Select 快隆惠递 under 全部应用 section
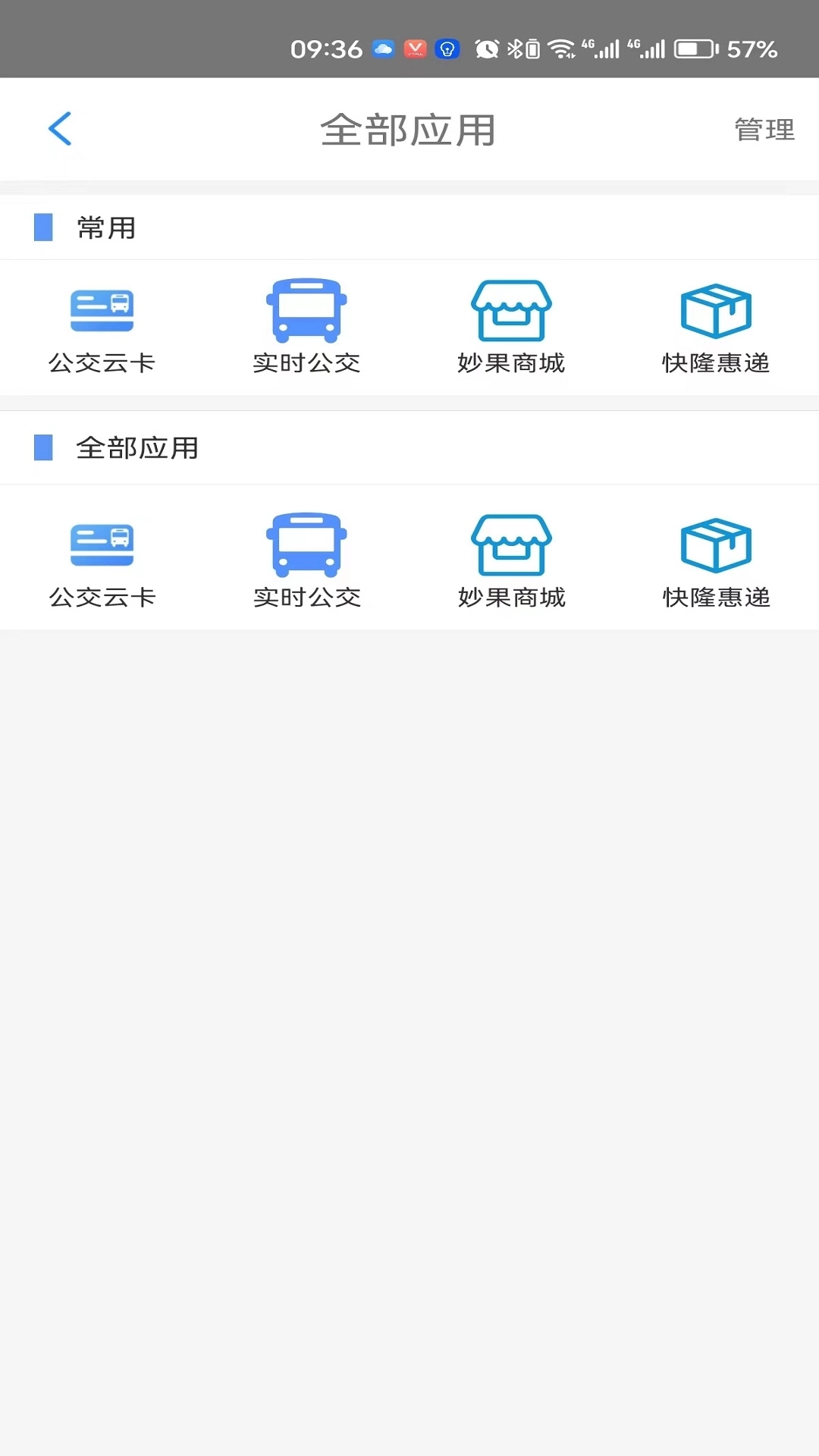Viewport: 819px width, 1456px height. point(715,561)
